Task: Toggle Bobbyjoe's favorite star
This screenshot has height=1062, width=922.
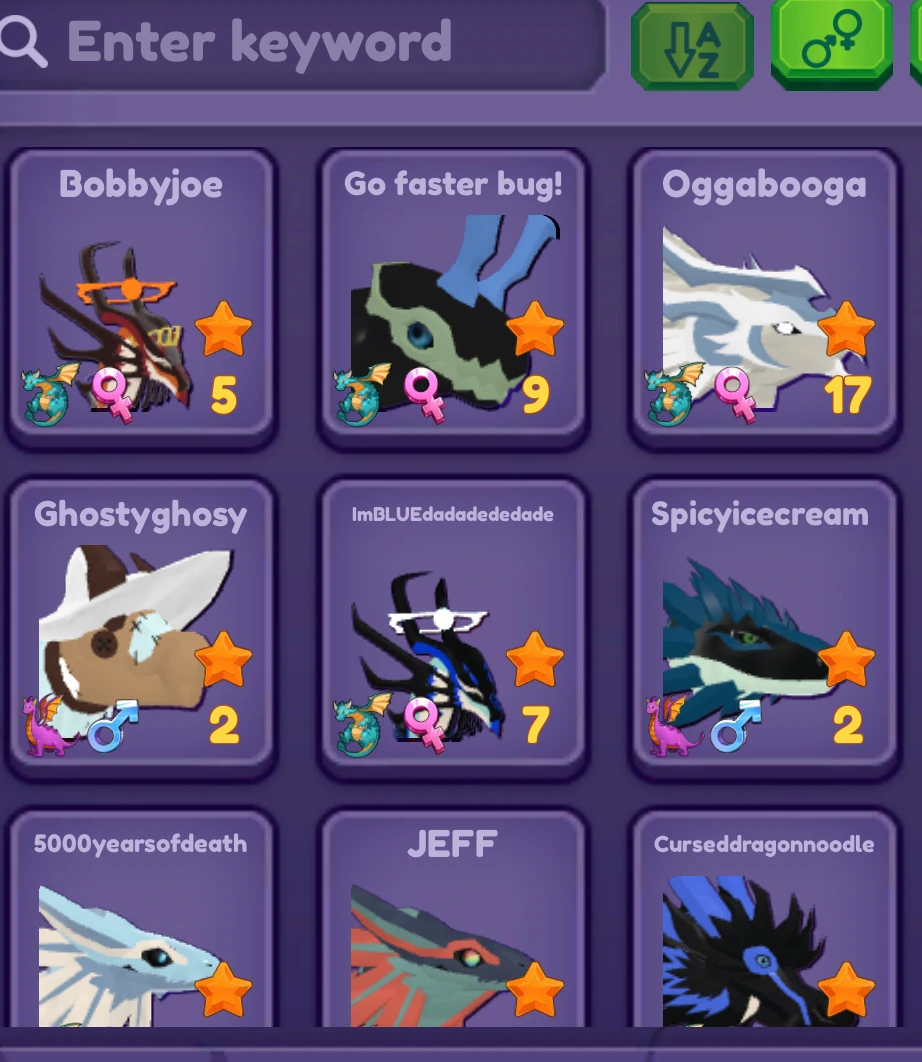Action: coord(224,329)
